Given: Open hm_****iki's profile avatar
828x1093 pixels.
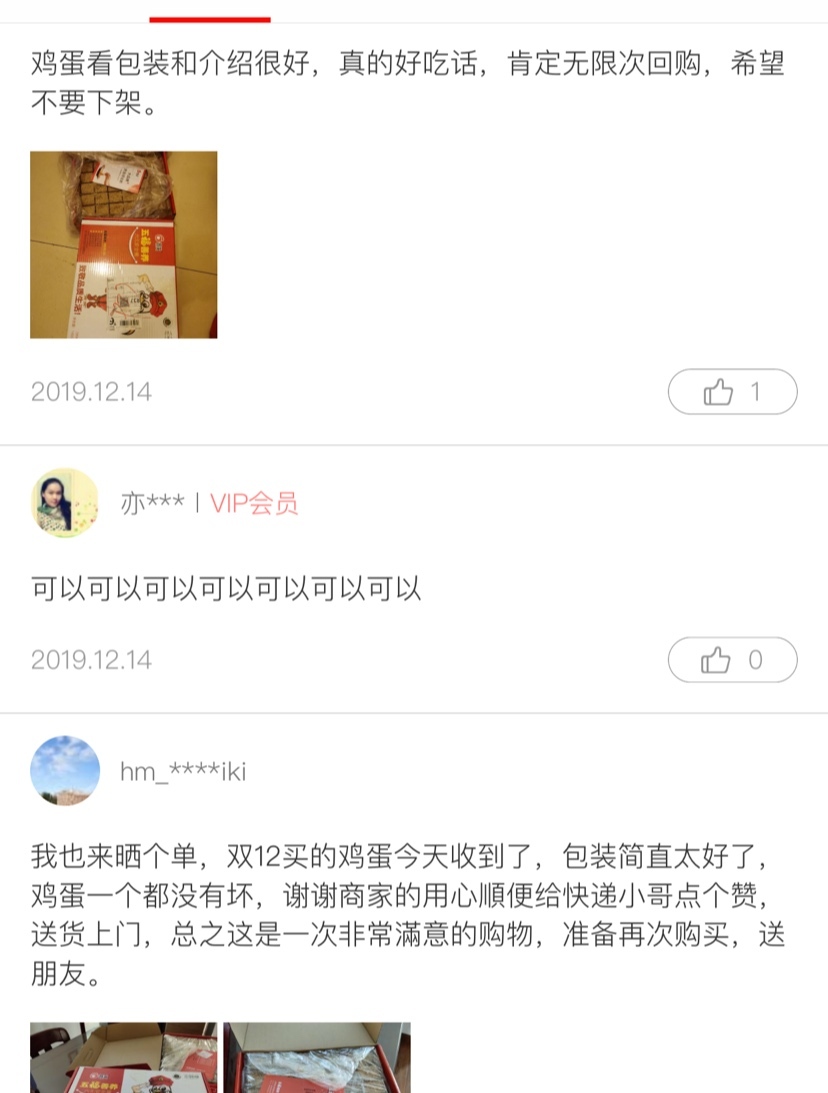Looking at the screenshot, I should tap(65, 771).
